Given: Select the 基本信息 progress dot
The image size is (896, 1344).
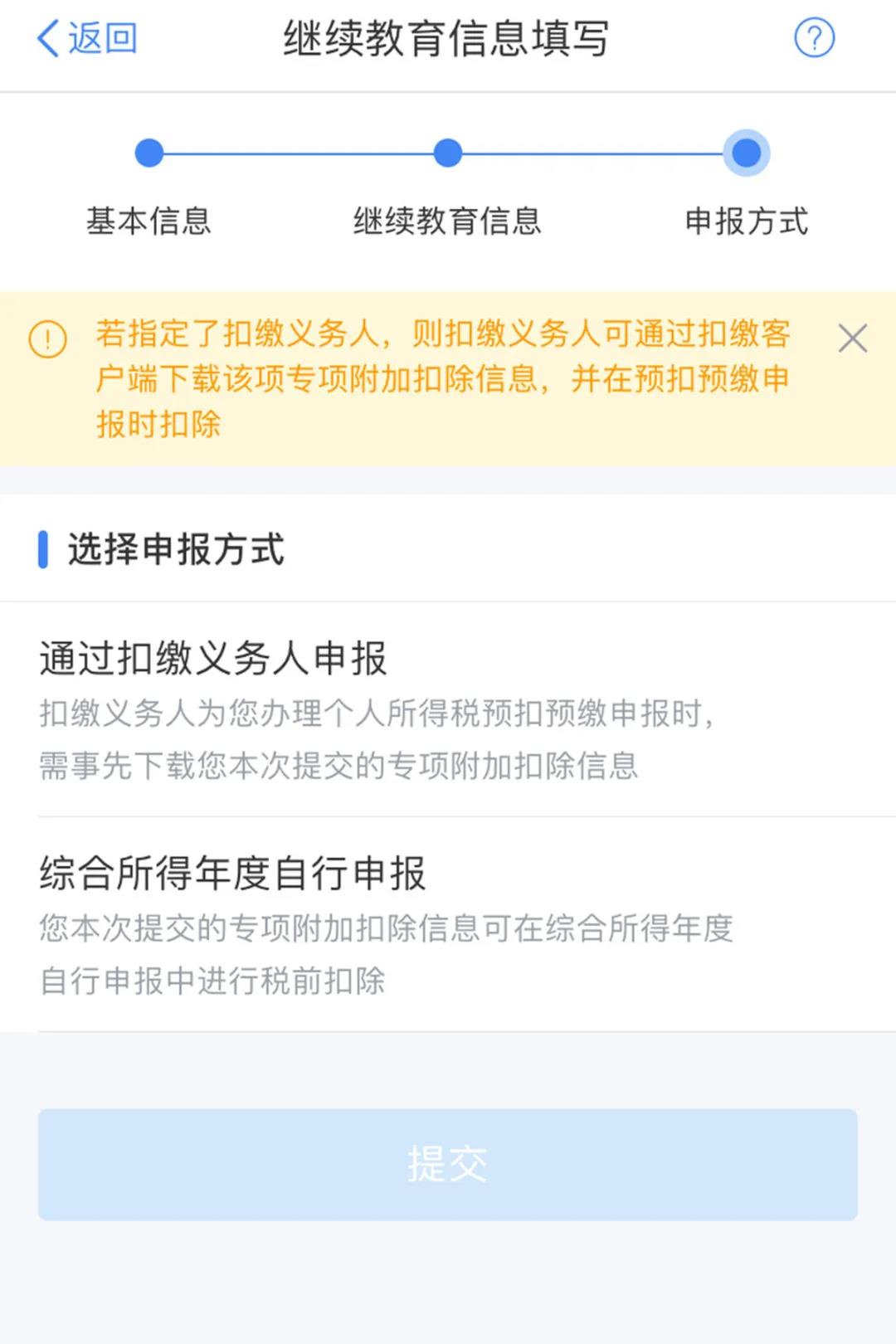Looking at the screenshot, I should click(x=149, y=153).
